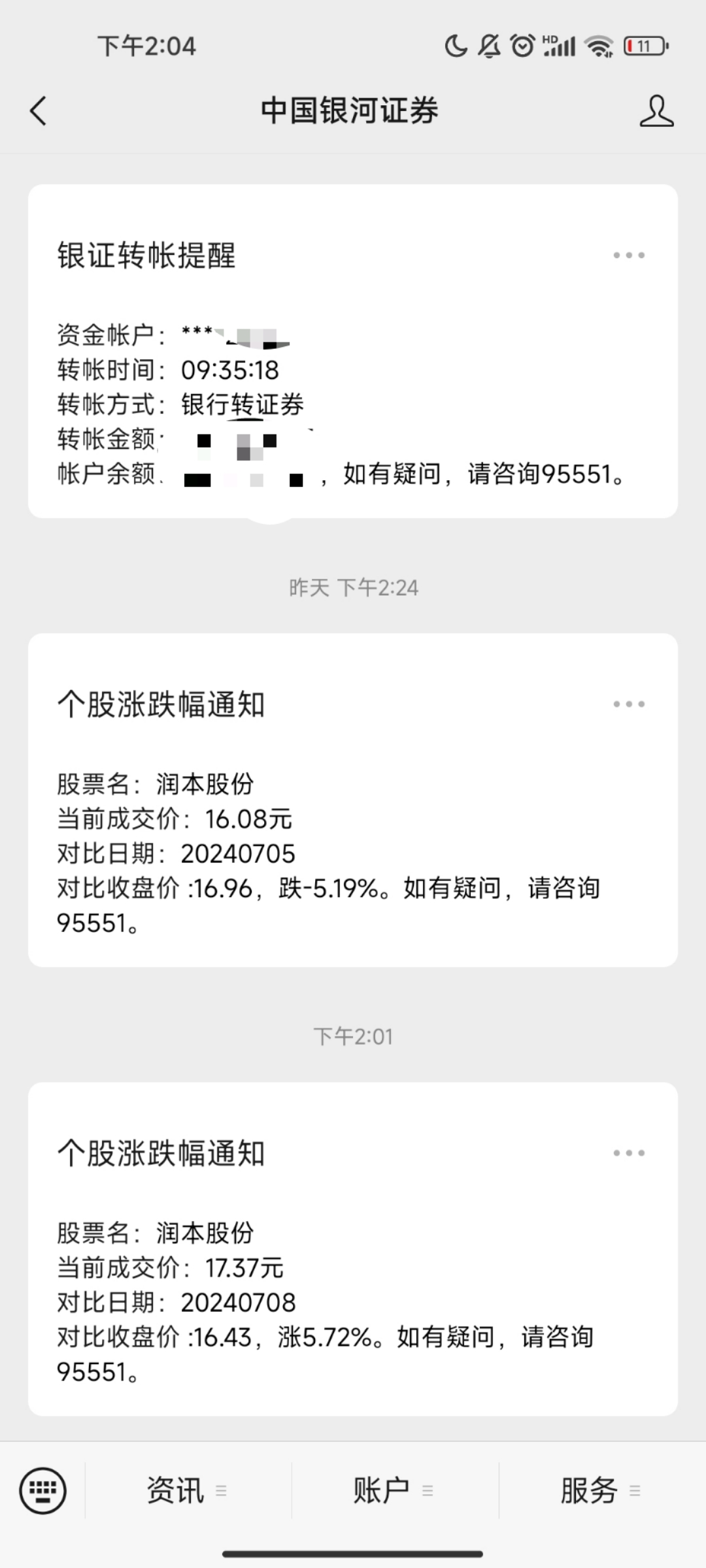Open more options on the 17.37元 notification

[628, 1153]
